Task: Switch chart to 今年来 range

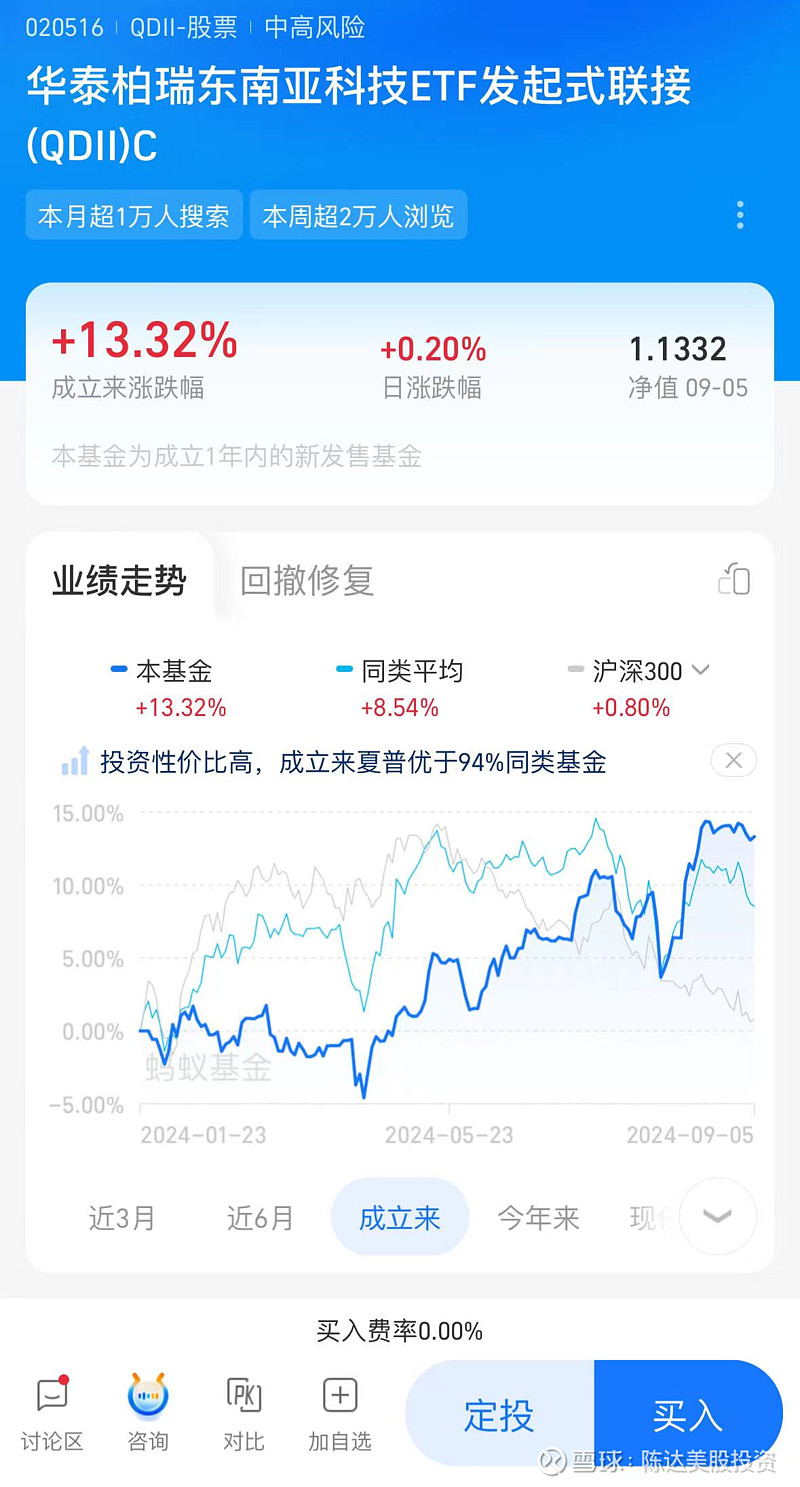Action: tap(539, 1217)
